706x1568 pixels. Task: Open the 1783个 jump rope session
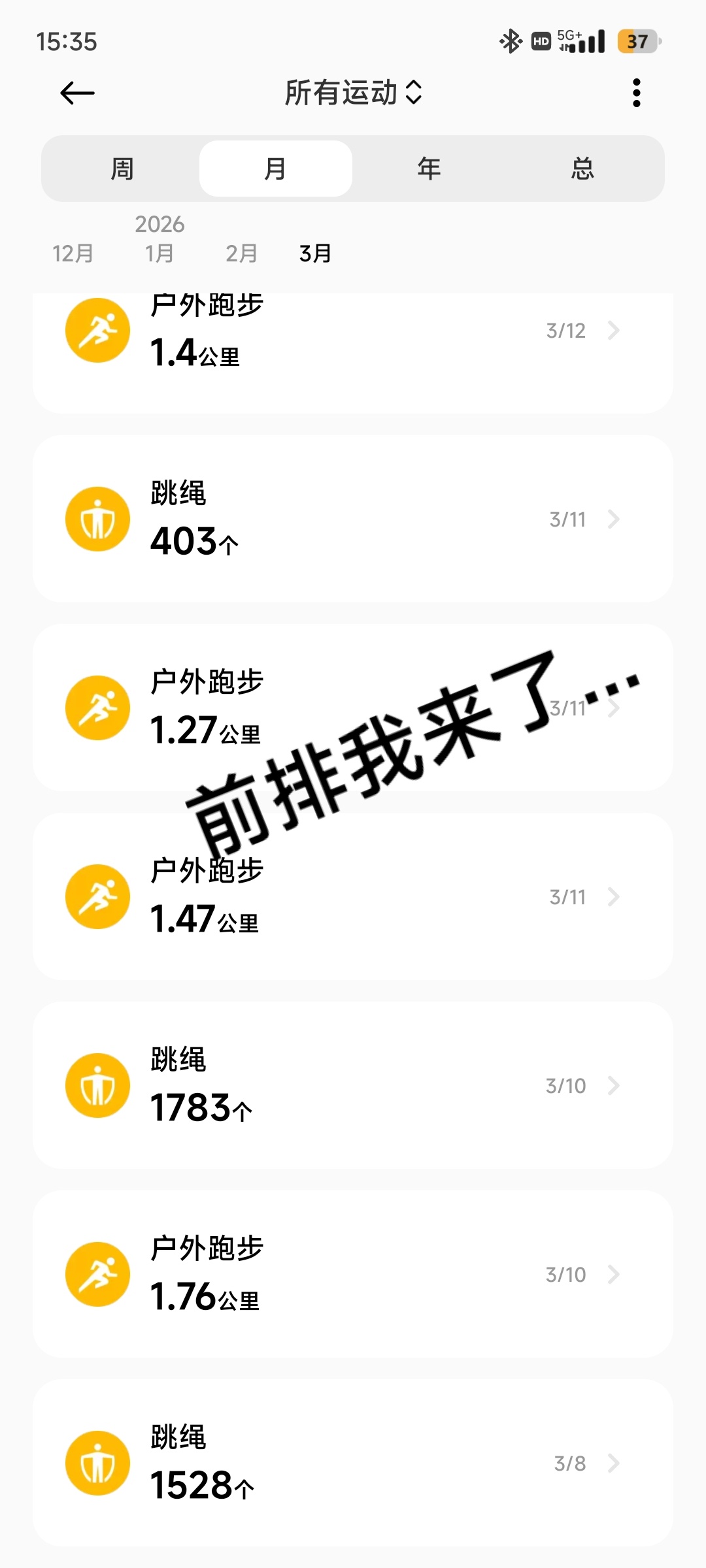(353, 1085)
